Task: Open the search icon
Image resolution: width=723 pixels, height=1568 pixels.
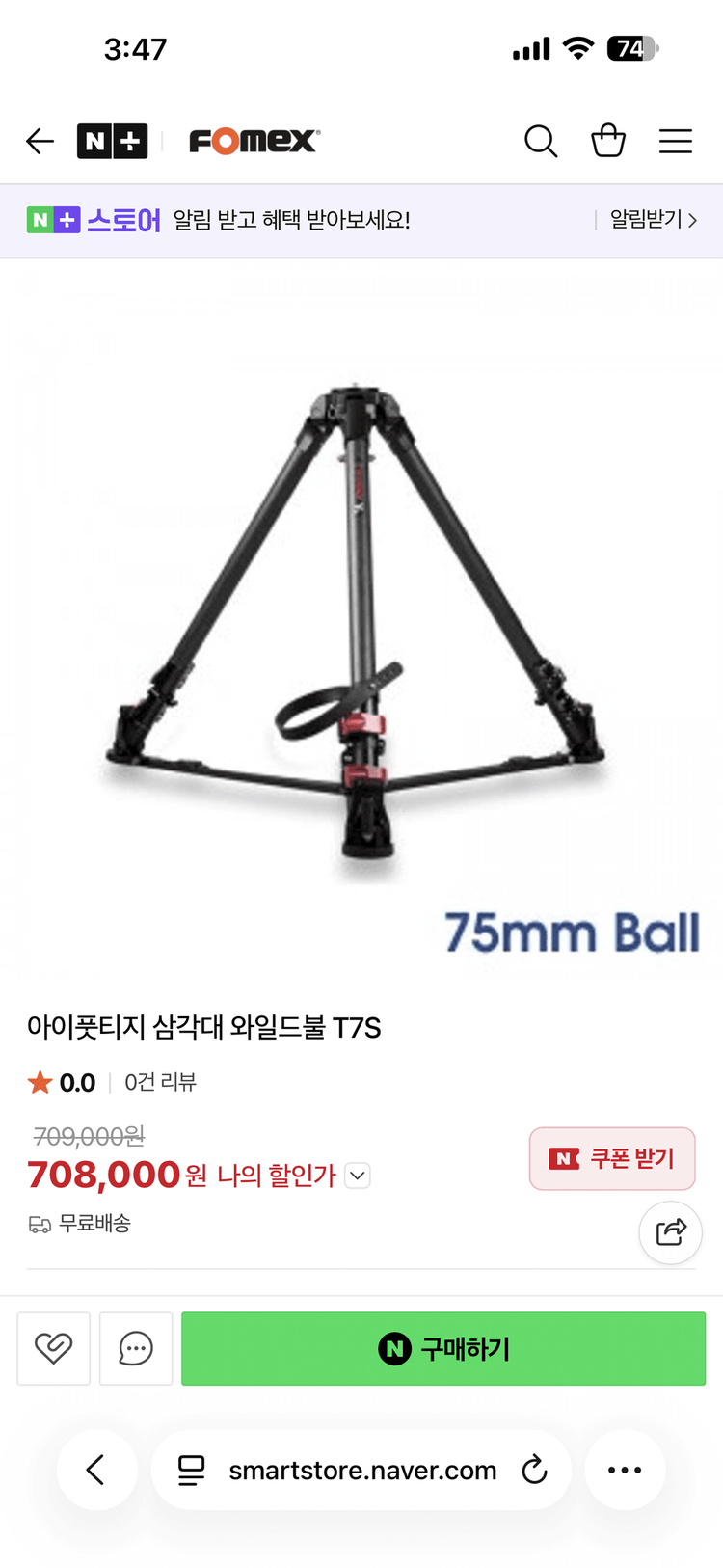Action: pos(541,141)
